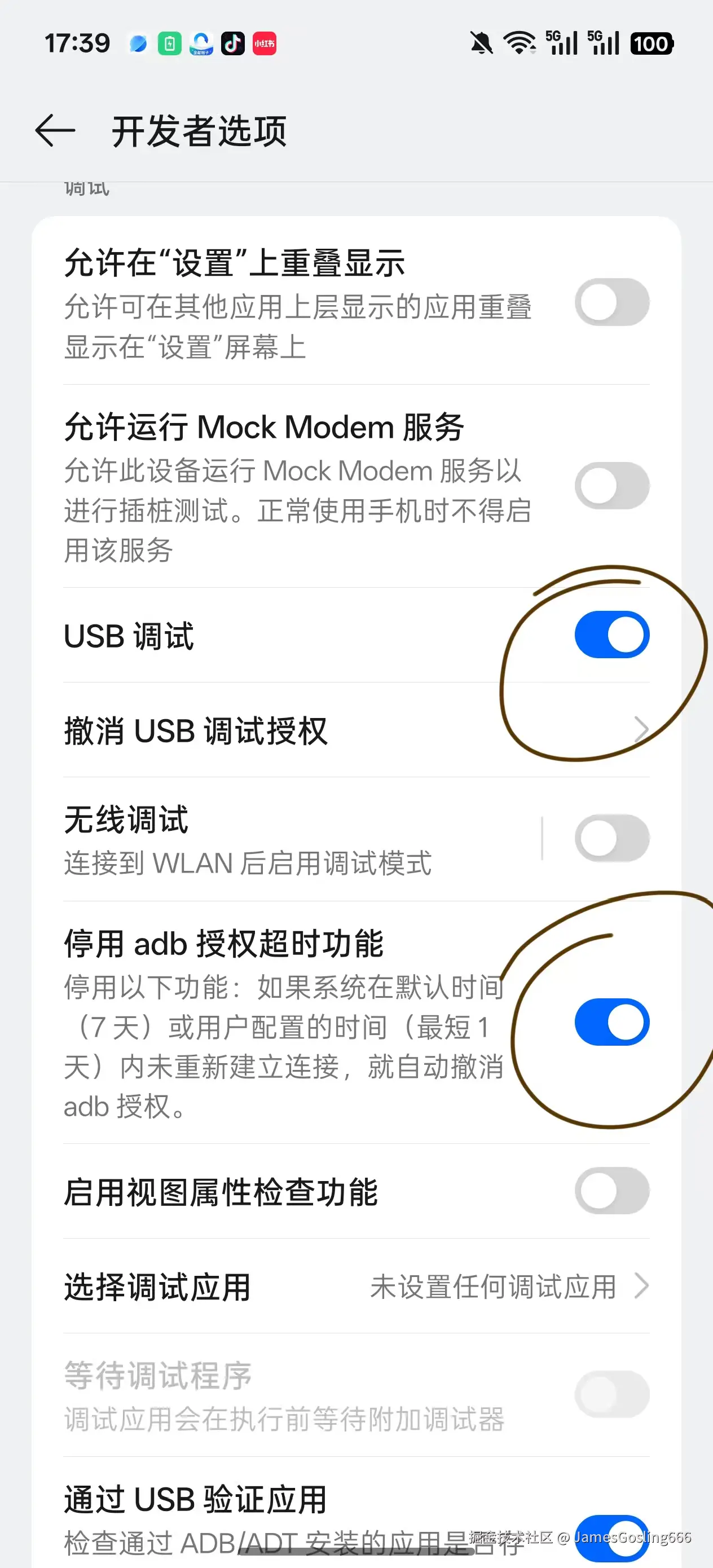
Task: Turn off 停用 adb 授权超时功能
Action: [611, 1022]
